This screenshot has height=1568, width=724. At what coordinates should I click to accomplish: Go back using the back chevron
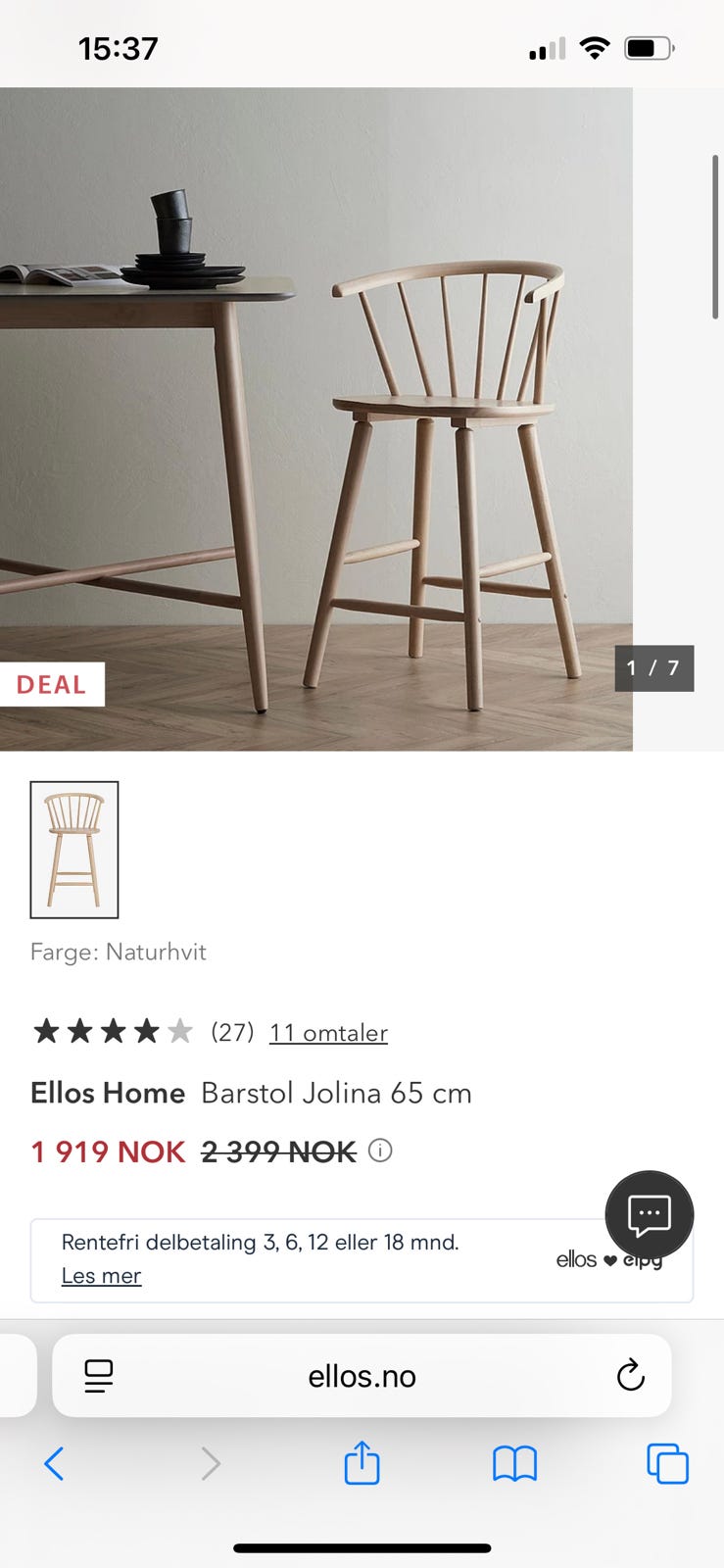pyautogui.click(x=54, y=1463)
